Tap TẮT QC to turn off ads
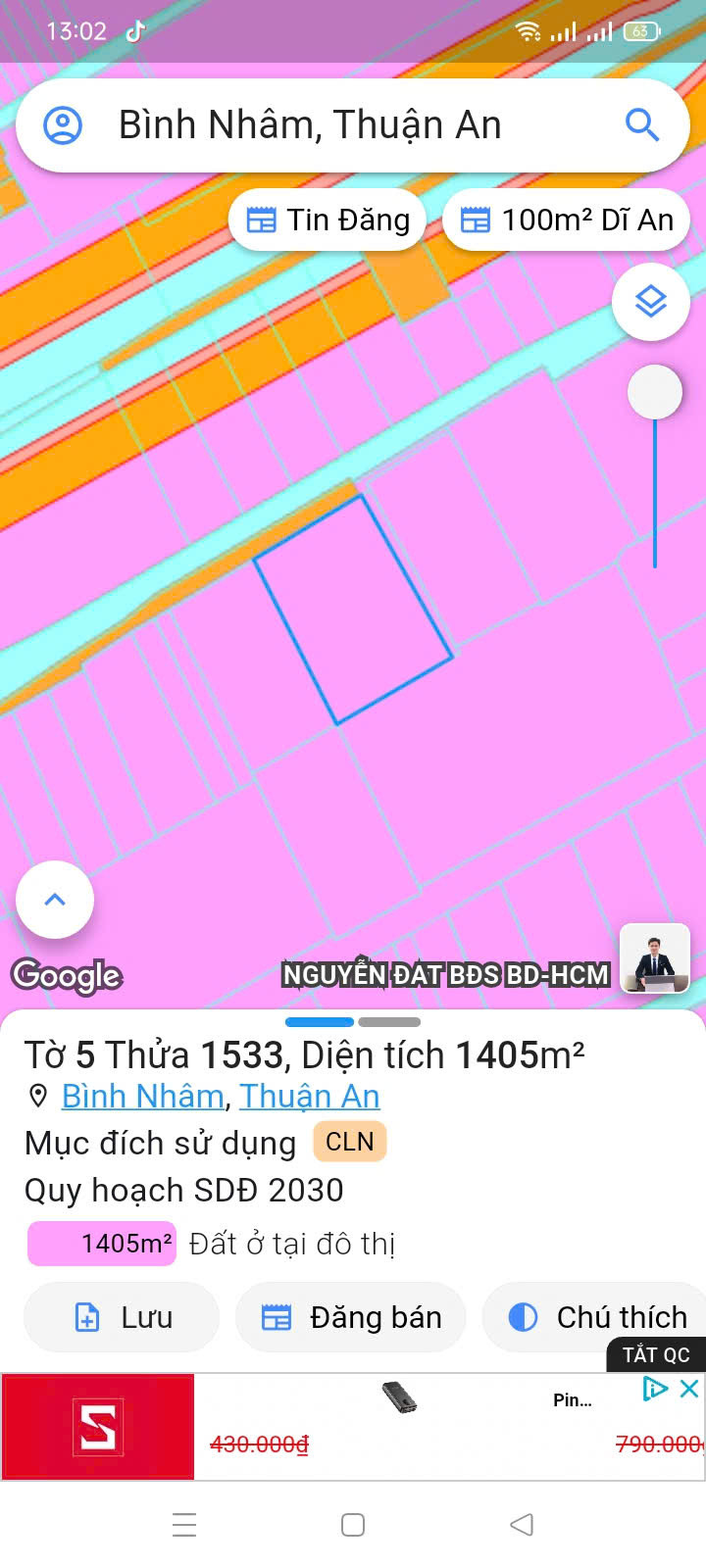 [x=656, y=1354]
